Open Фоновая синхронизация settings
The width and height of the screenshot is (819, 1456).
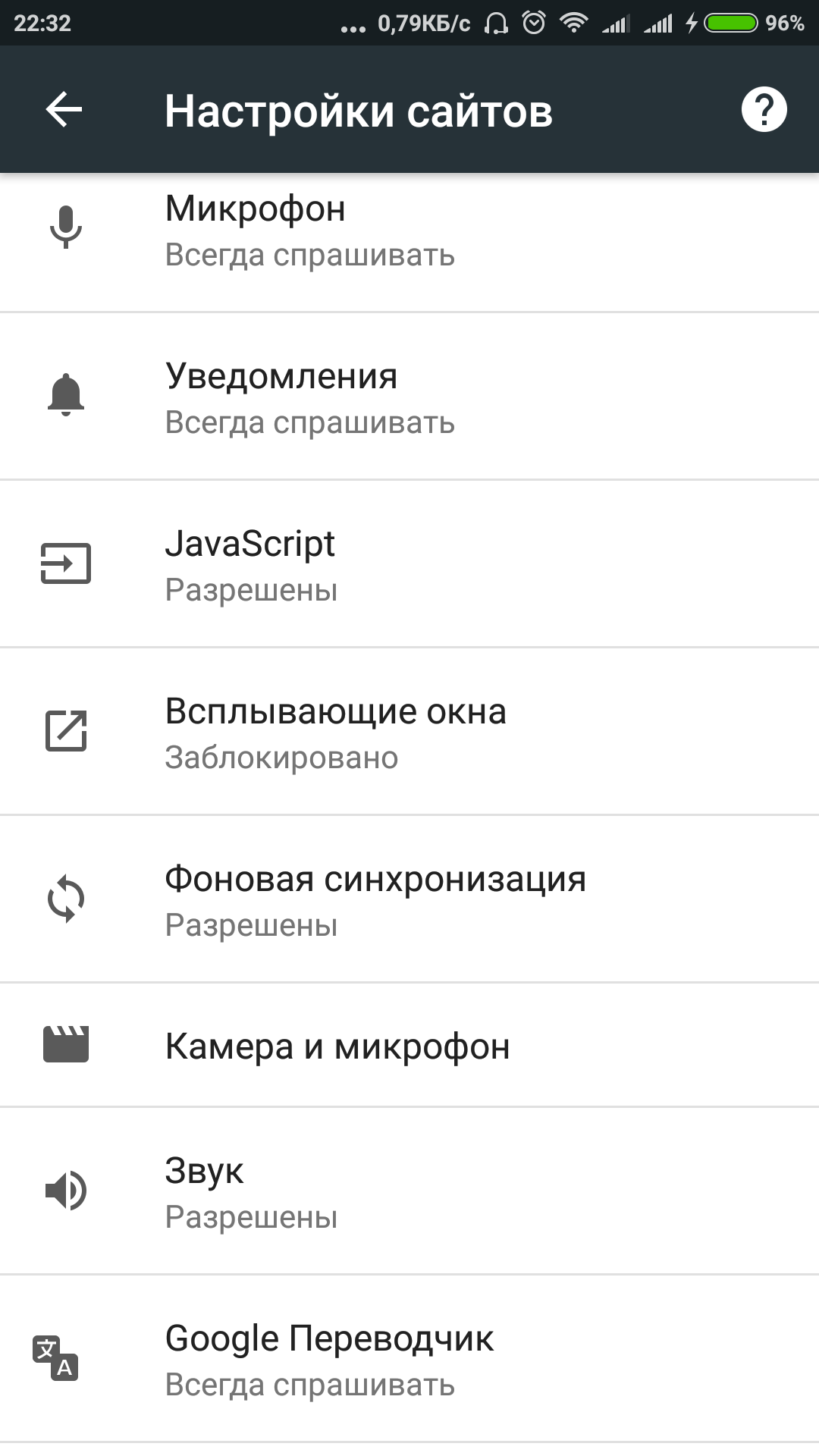pyautogui.click(x=409, y=901)
